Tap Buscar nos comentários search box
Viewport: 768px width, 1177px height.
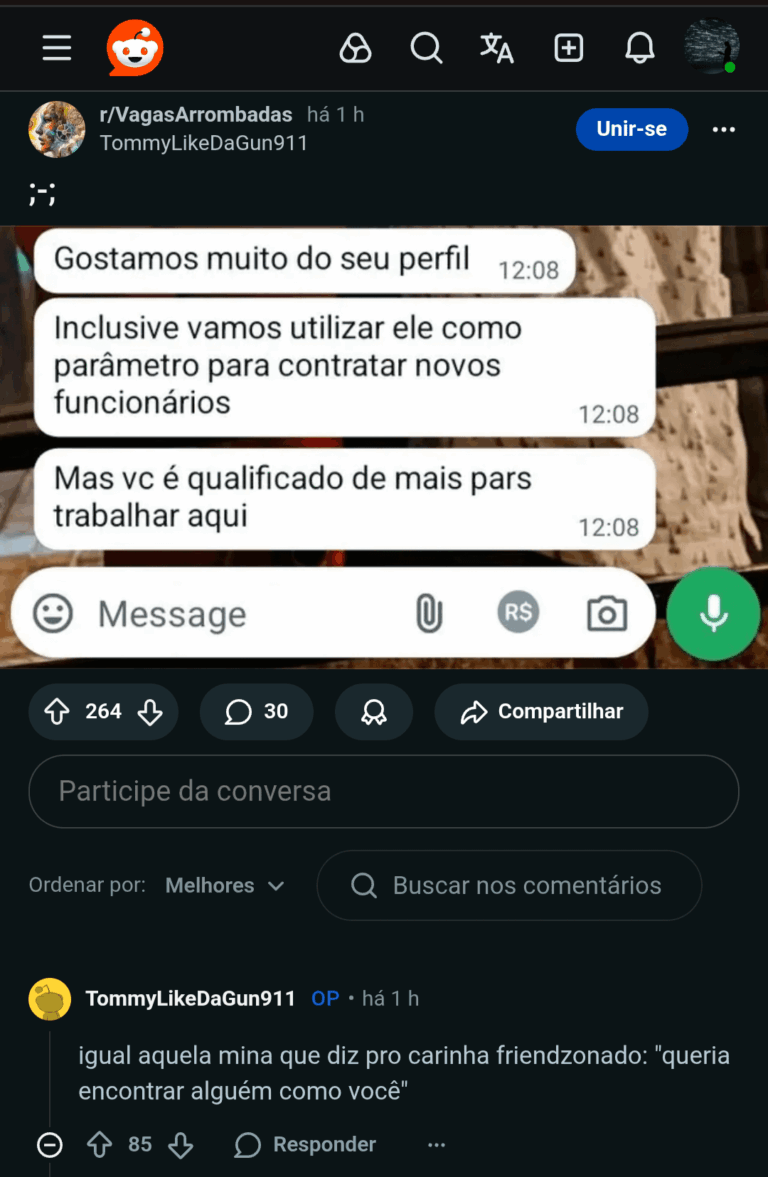tap(509, 885)
